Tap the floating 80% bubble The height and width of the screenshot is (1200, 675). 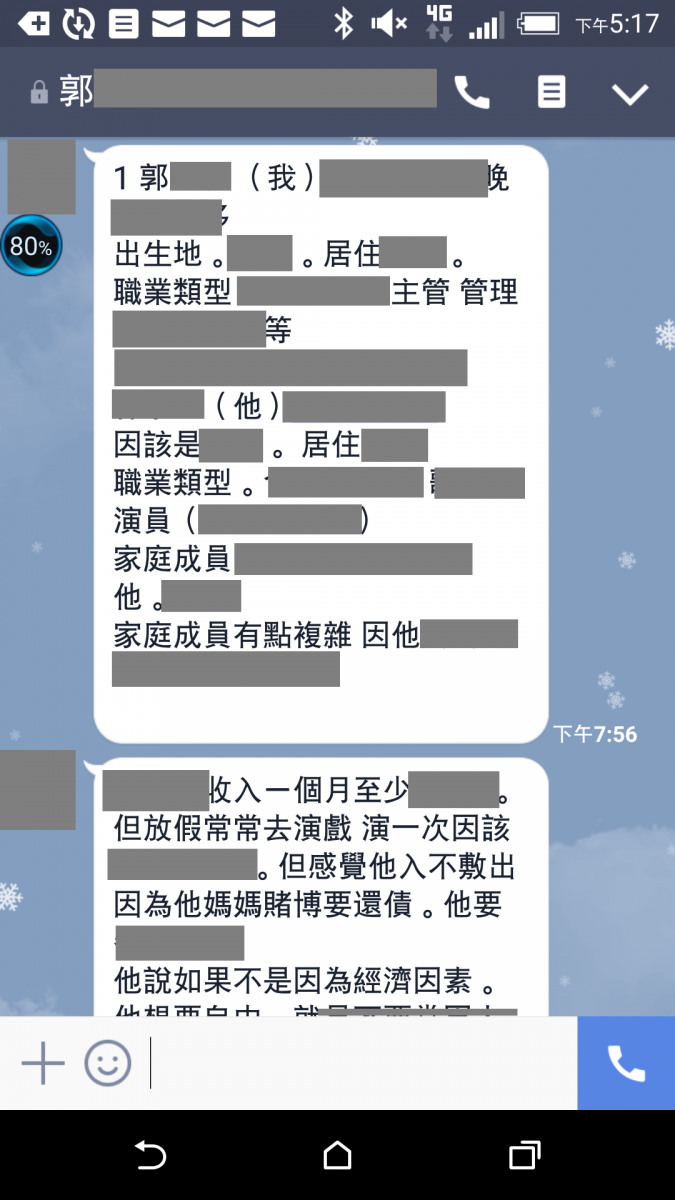pyautogui.click(x=31, y=246)
